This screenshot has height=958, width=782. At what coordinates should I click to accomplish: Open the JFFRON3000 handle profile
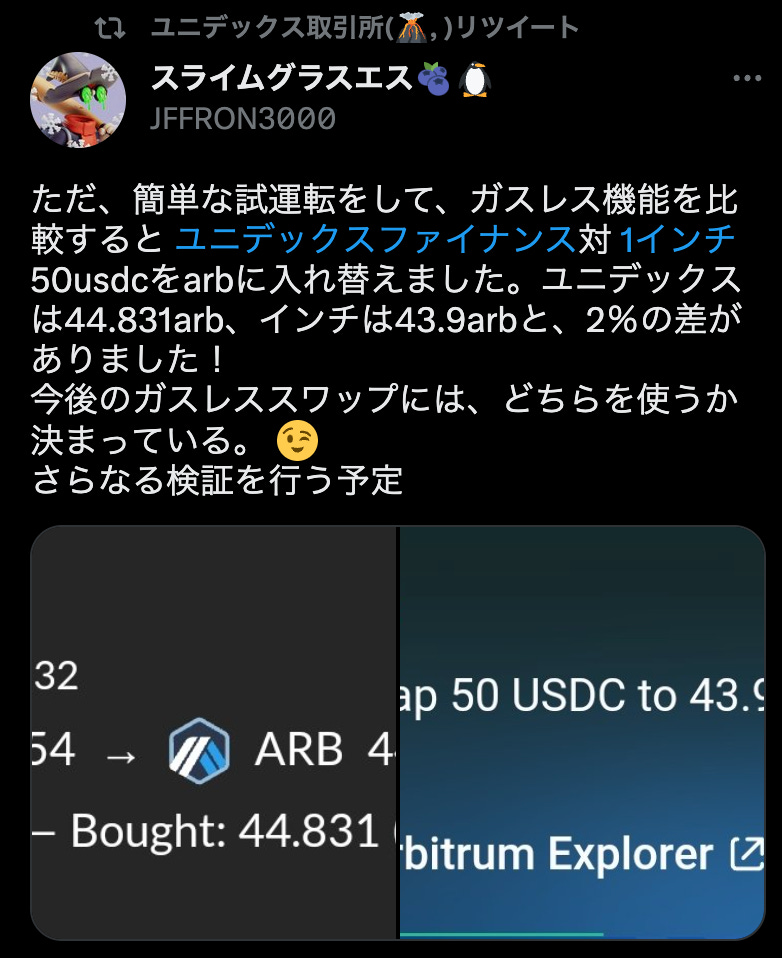(x=242, y=118)
